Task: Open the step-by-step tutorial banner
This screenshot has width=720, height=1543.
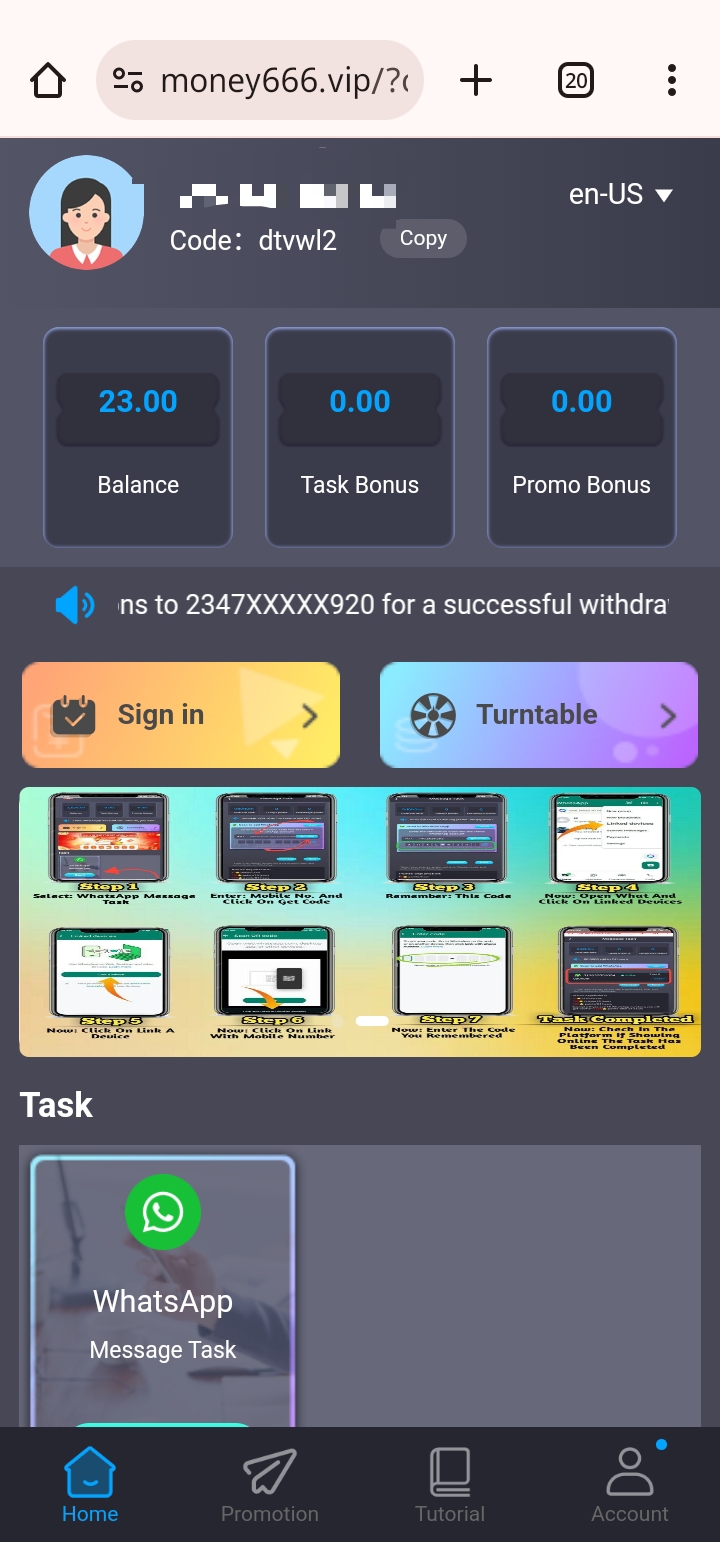Action: 360,921
